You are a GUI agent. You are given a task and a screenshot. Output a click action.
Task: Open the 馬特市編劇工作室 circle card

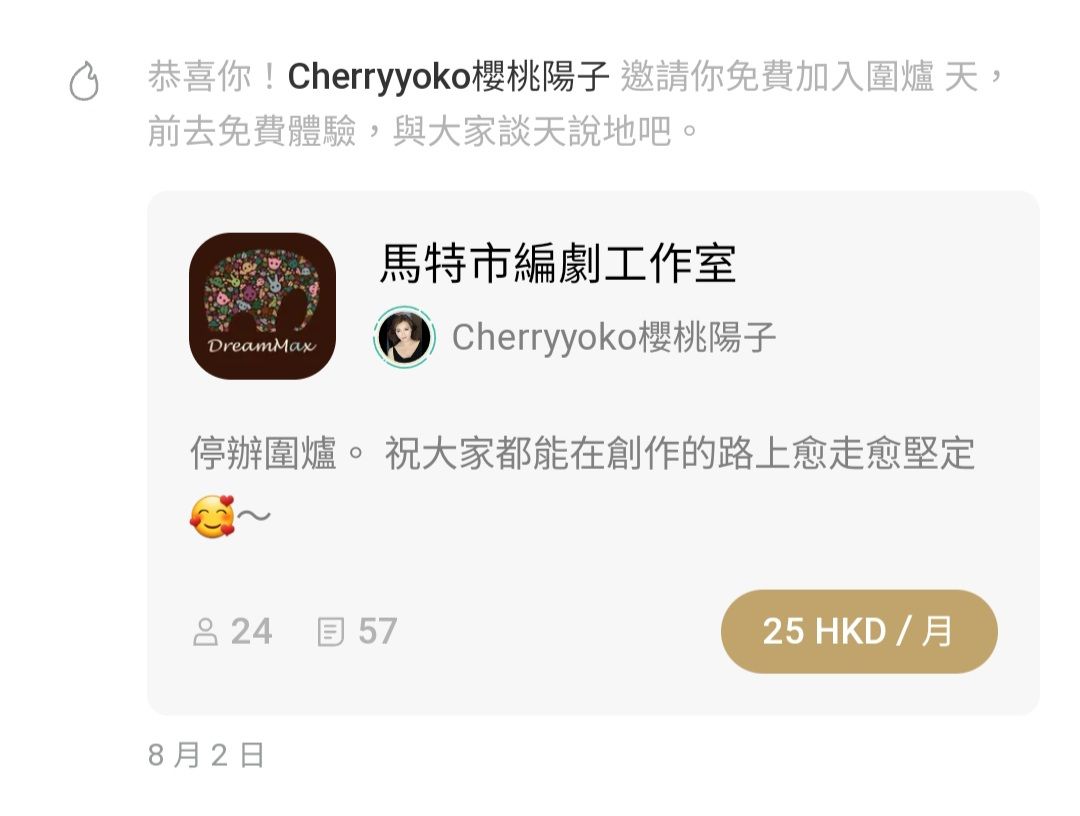tap(557, 264)
